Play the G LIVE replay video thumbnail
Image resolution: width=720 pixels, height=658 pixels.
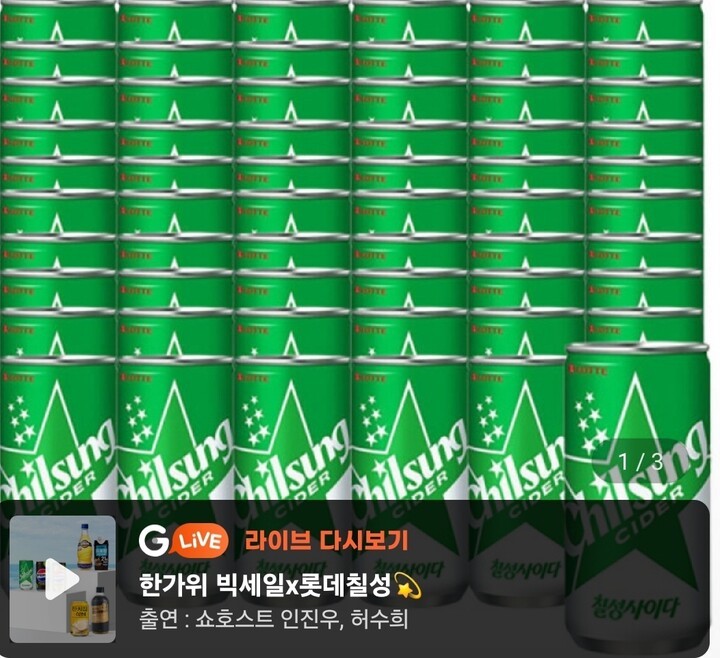pos(63,579)
